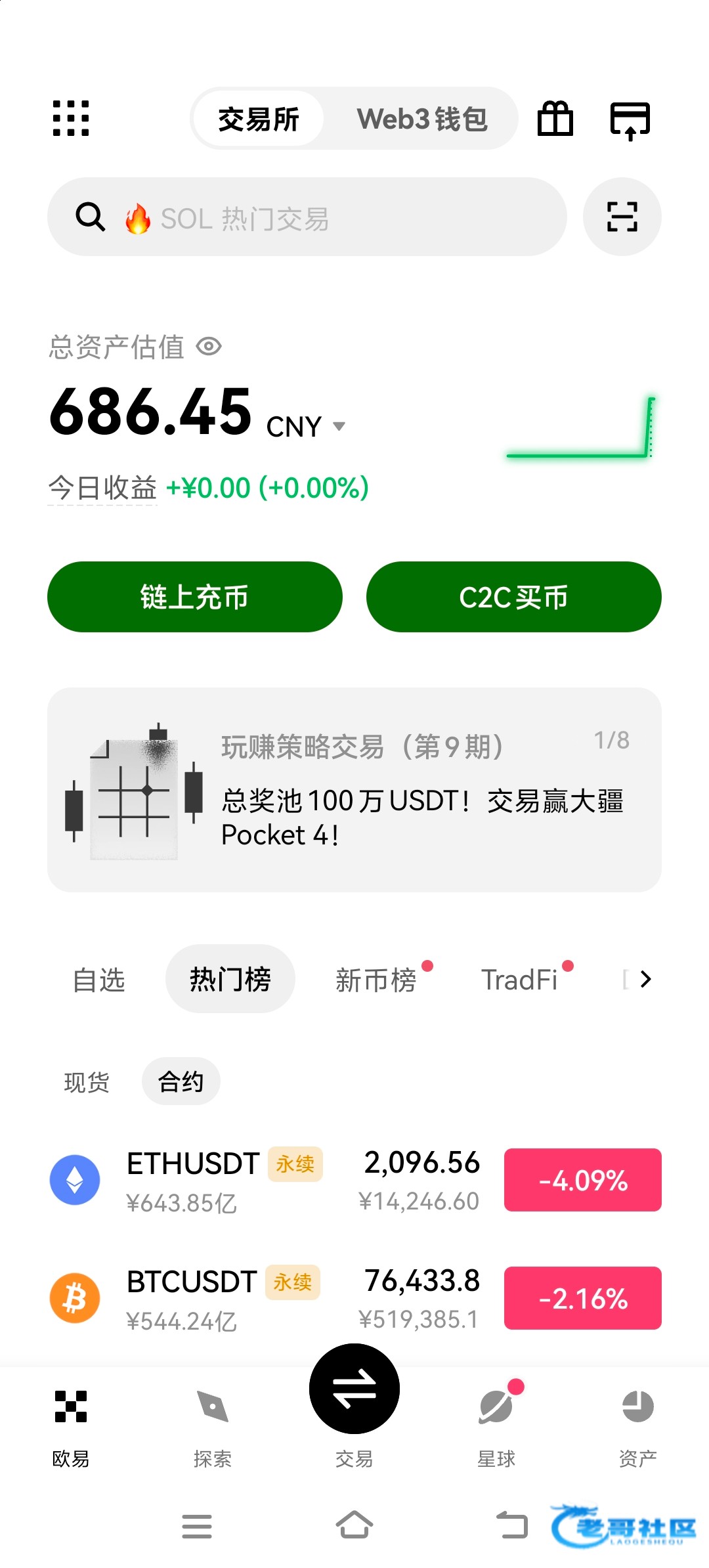Switch to Web3钱包 tab
Screen dimensions: 709x1568
click(x=422, y=119)
